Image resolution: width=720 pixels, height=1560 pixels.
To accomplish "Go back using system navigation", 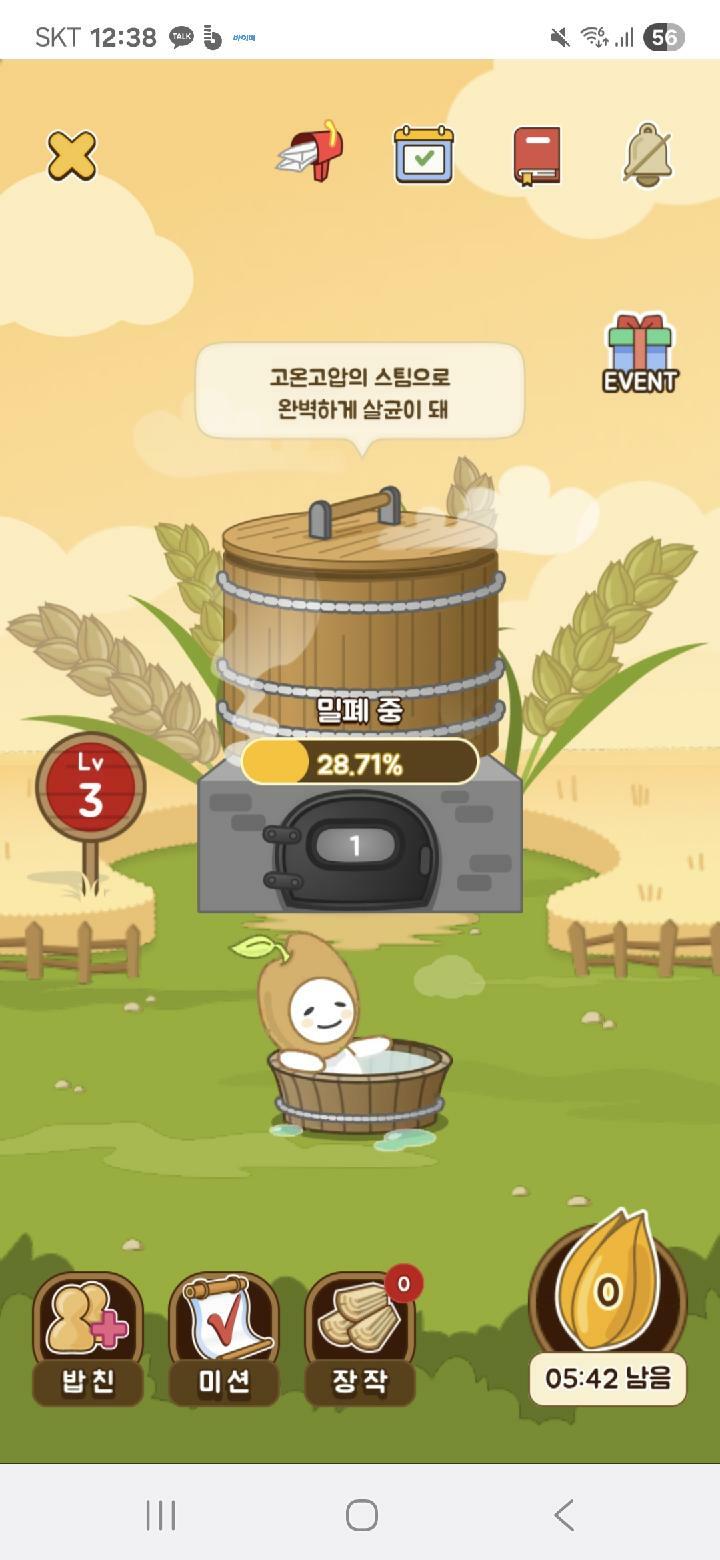I will (x=564, y=1514).
